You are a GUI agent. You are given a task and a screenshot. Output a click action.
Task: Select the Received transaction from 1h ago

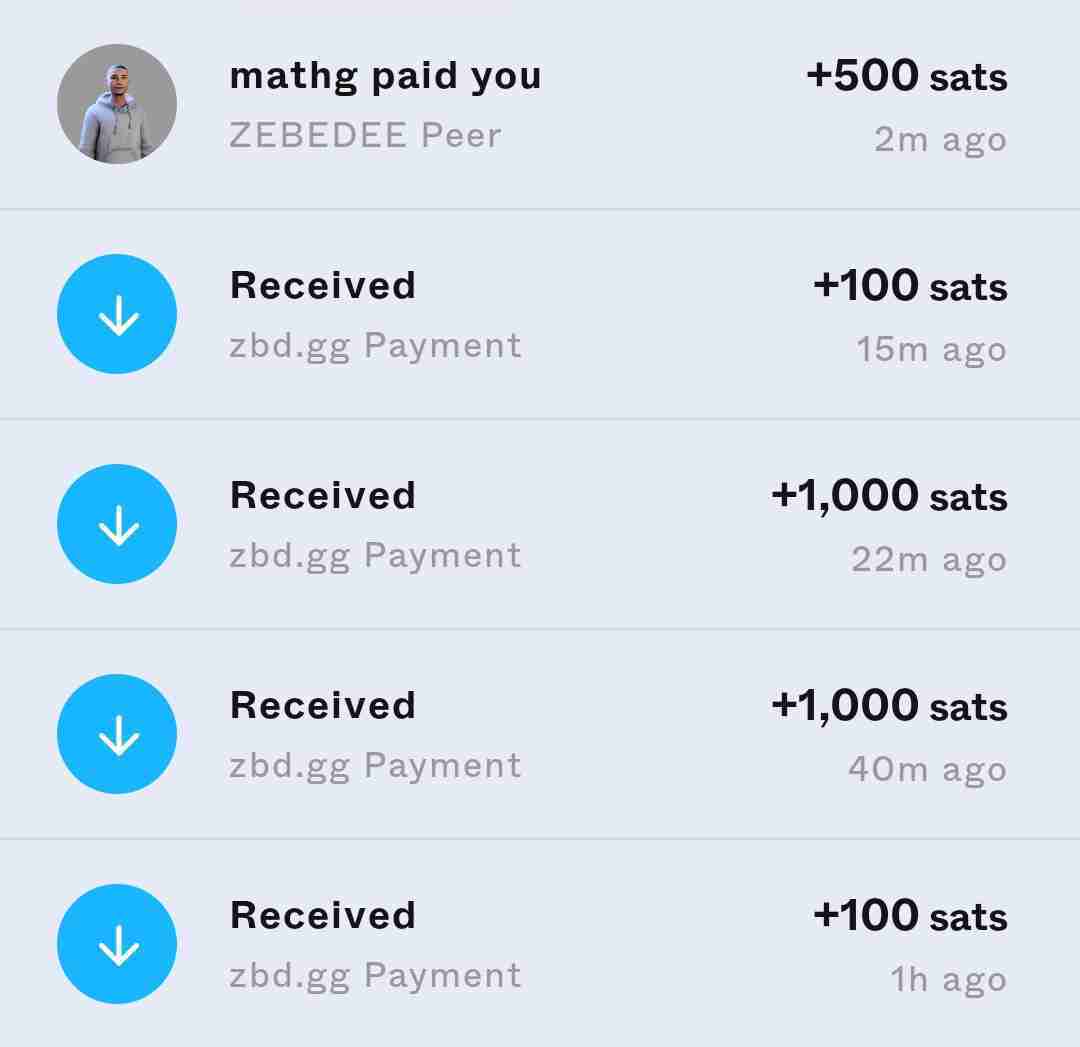click(540, 944)
